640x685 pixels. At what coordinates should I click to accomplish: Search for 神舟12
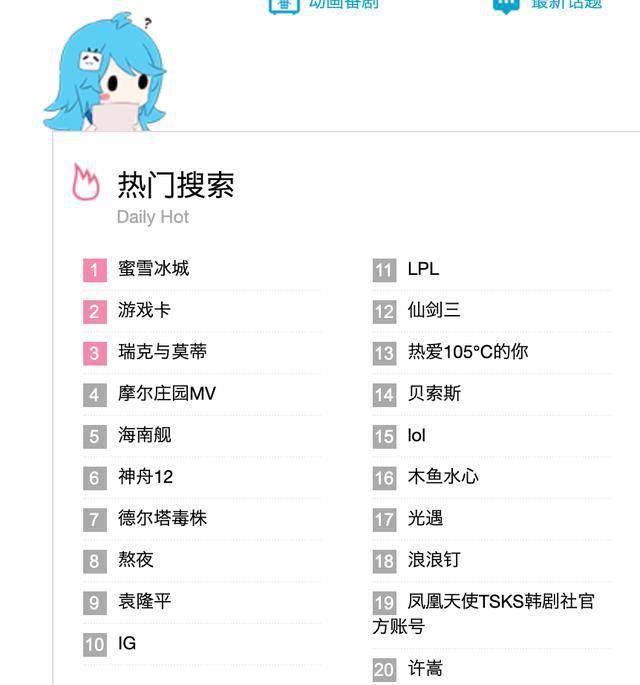(x=145, y=477)
